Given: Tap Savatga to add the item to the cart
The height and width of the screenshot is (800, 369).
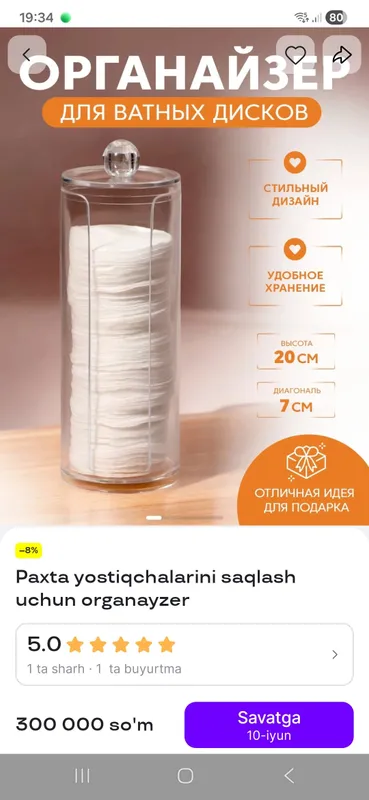Looking at the screenshot, I should coord(269,724).
